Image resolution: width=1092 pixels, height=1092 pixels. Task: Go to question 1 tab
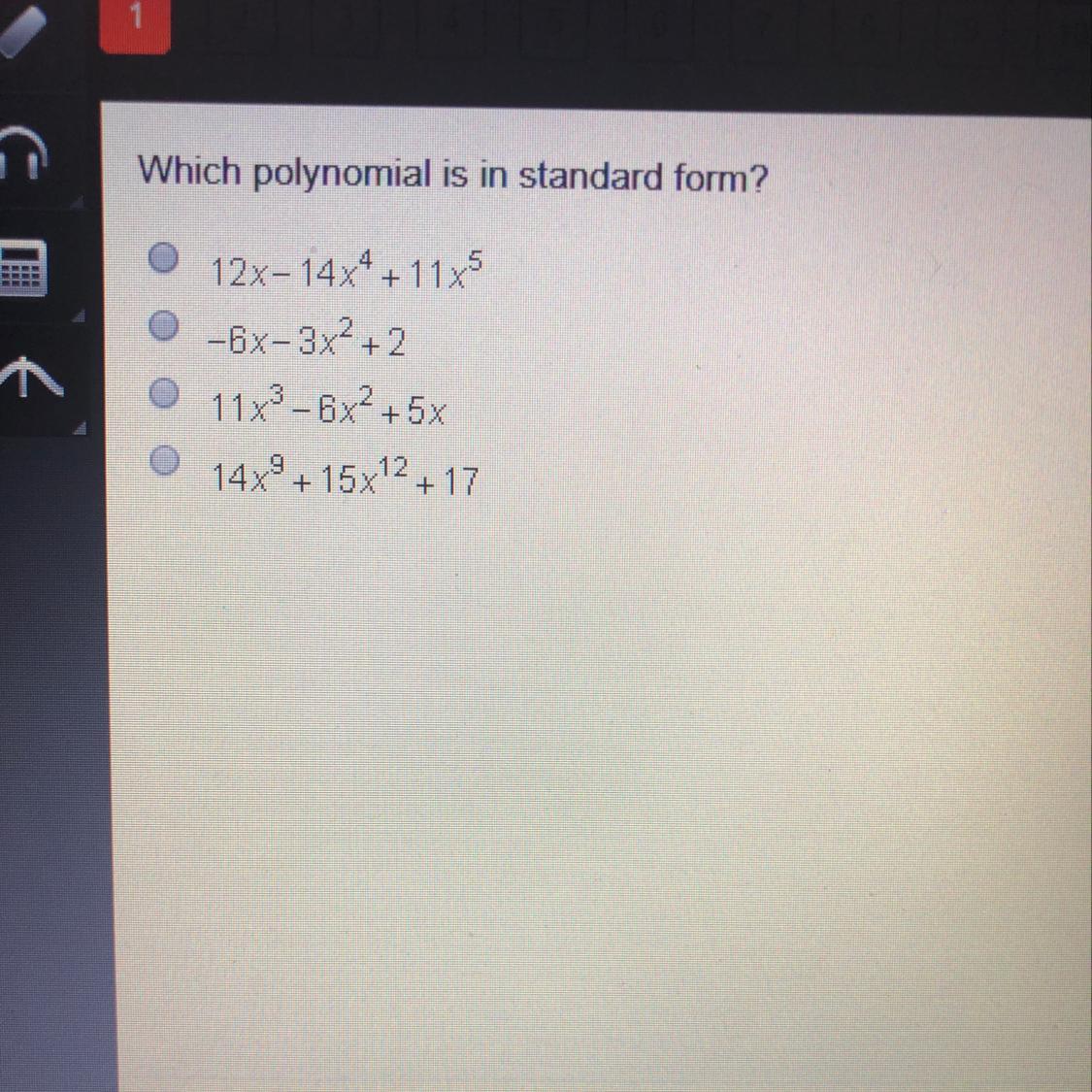point(135,21)
